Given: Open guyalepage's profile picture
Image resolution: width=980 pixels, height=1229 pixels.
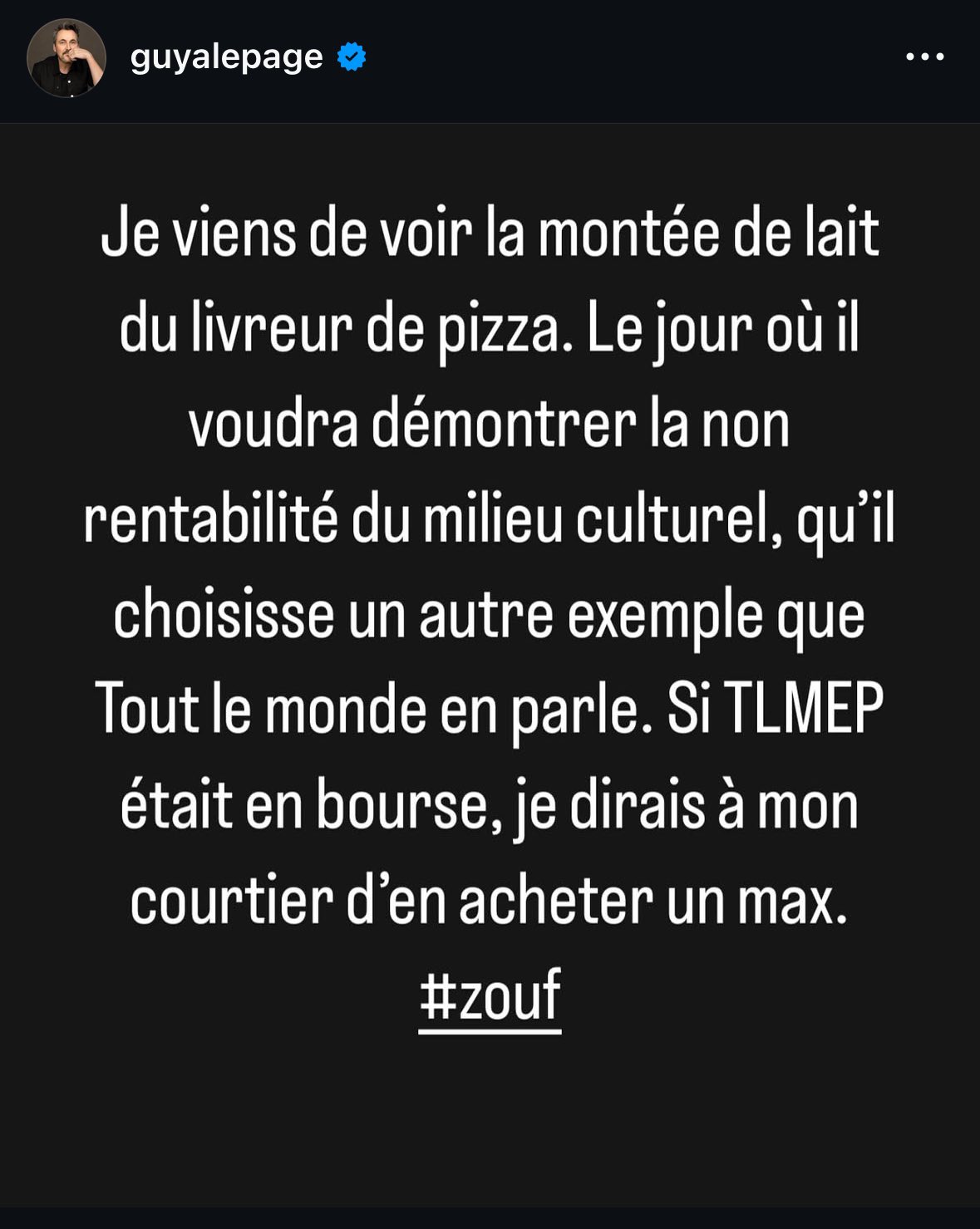Looking at the screenshot, I should coord(66,58).
